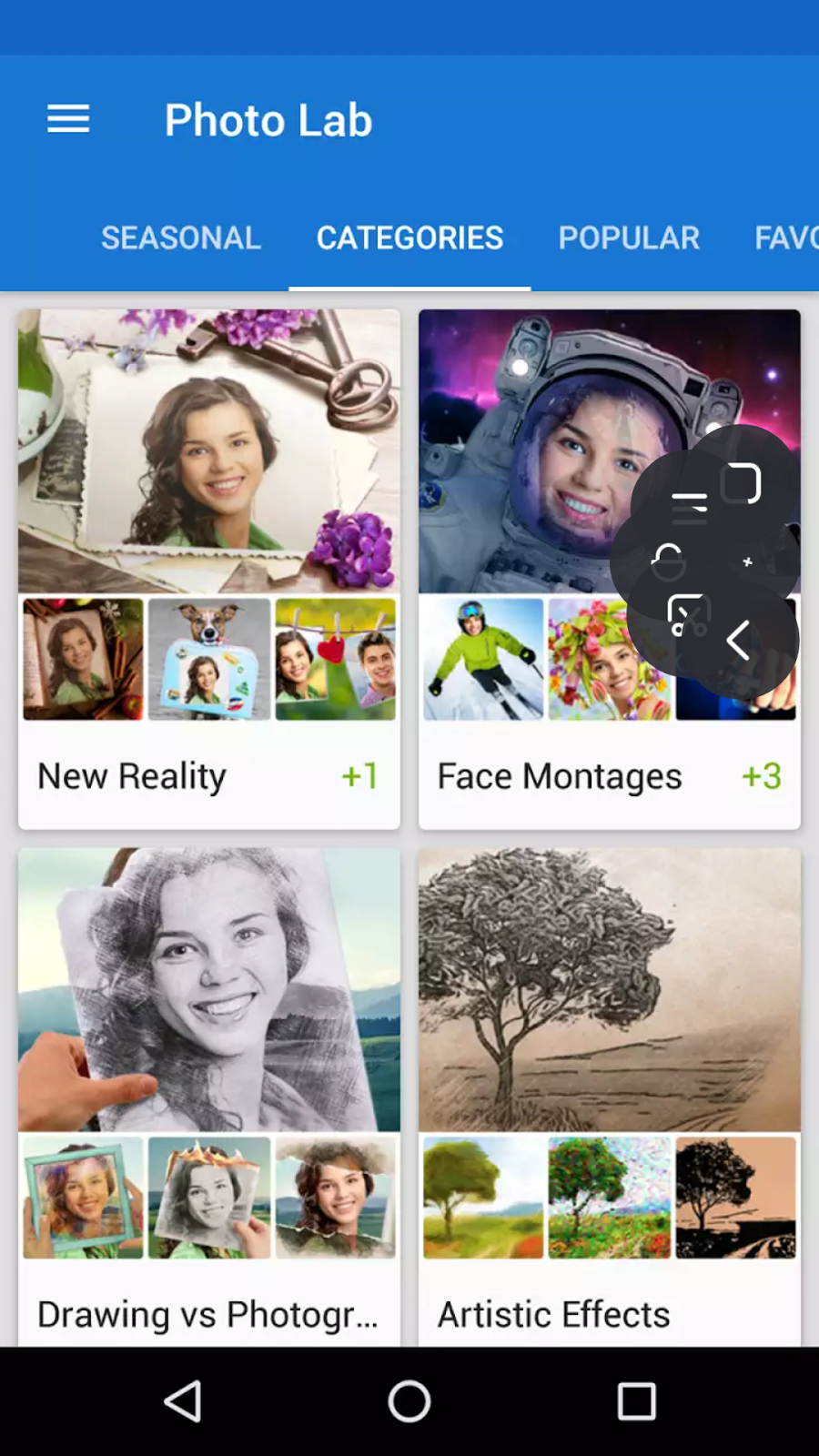
Task: Tap the floating overlay screenshot icon
Action: (688, 615)
